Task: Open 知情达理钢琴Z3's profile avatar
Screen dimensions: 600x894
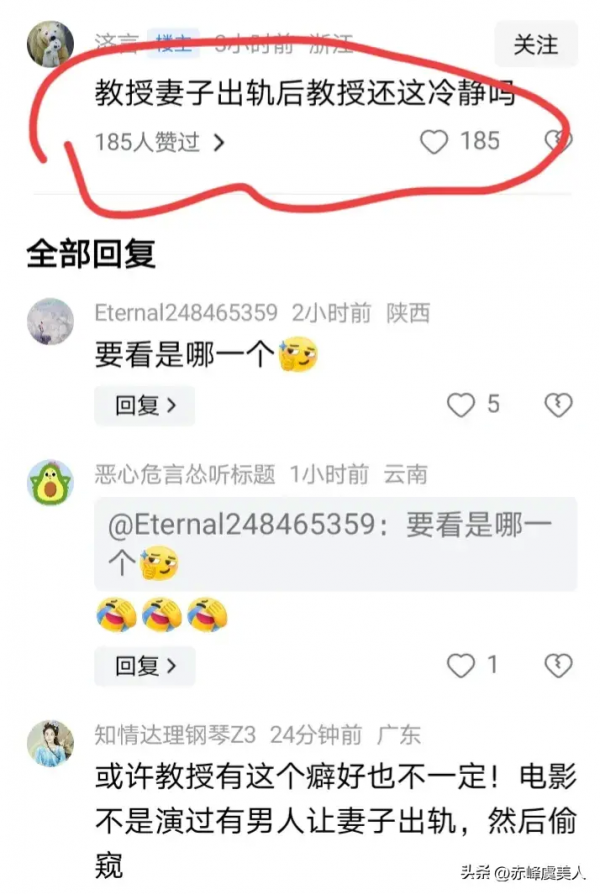Action: point(50,744)
